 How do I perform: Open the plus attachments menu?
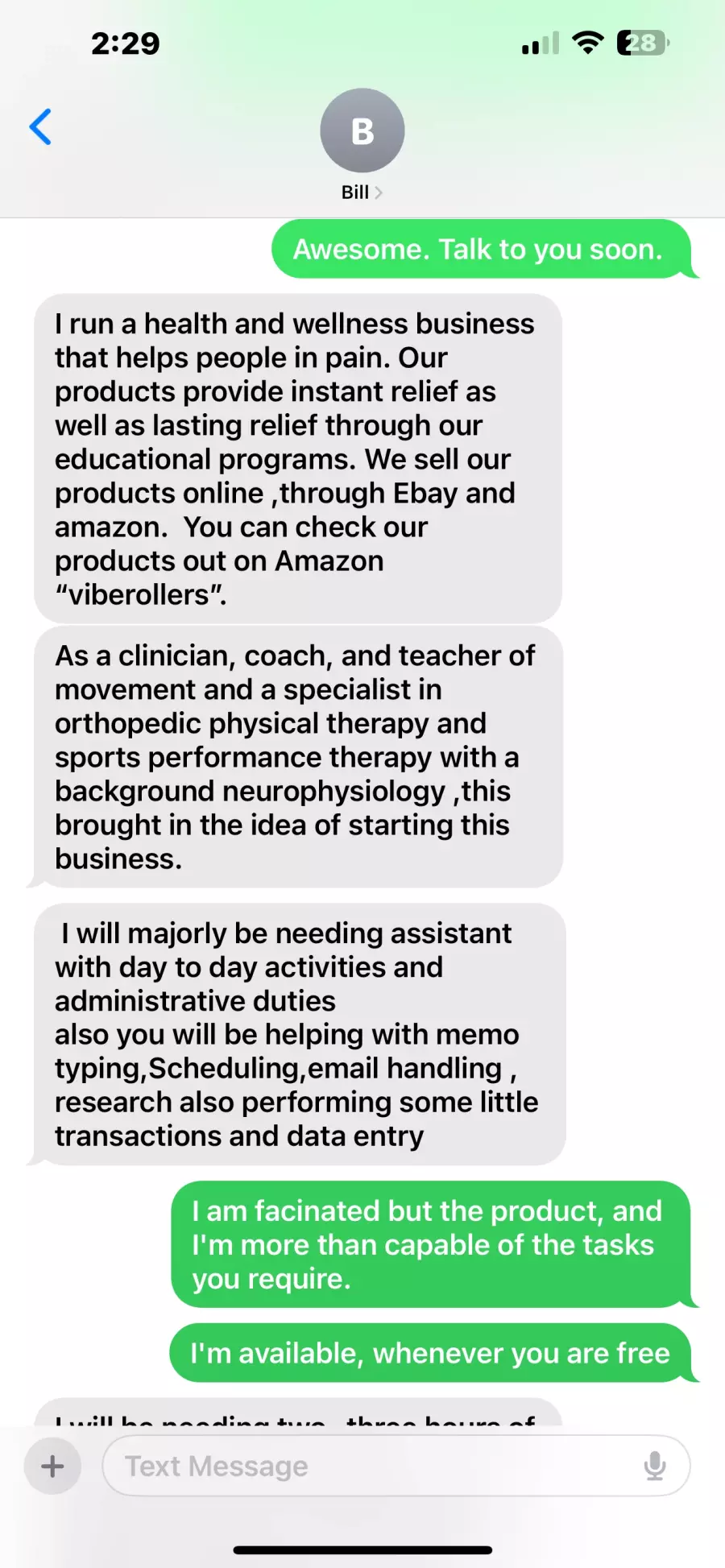52,1466
